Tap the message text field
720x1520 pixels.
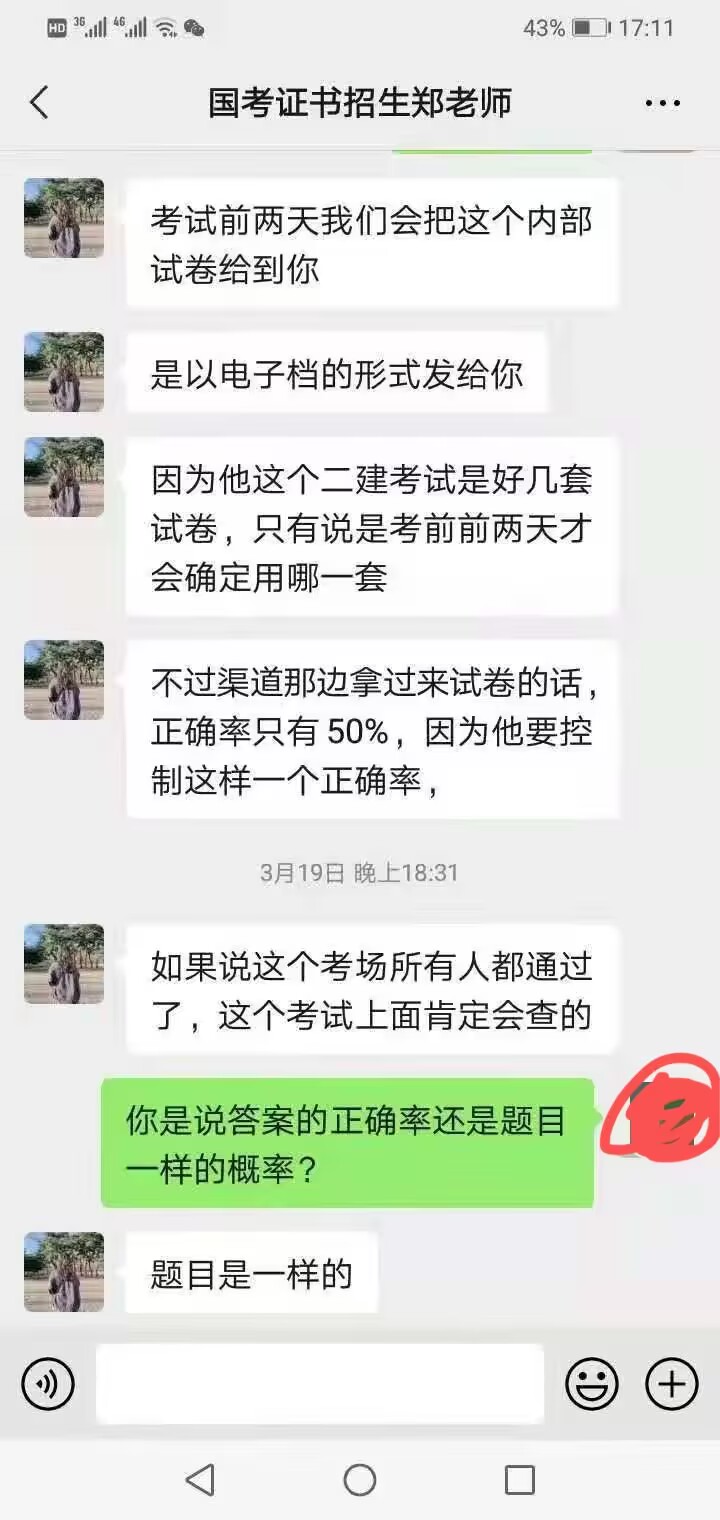pyautogui.click(x=320, y=1384)
